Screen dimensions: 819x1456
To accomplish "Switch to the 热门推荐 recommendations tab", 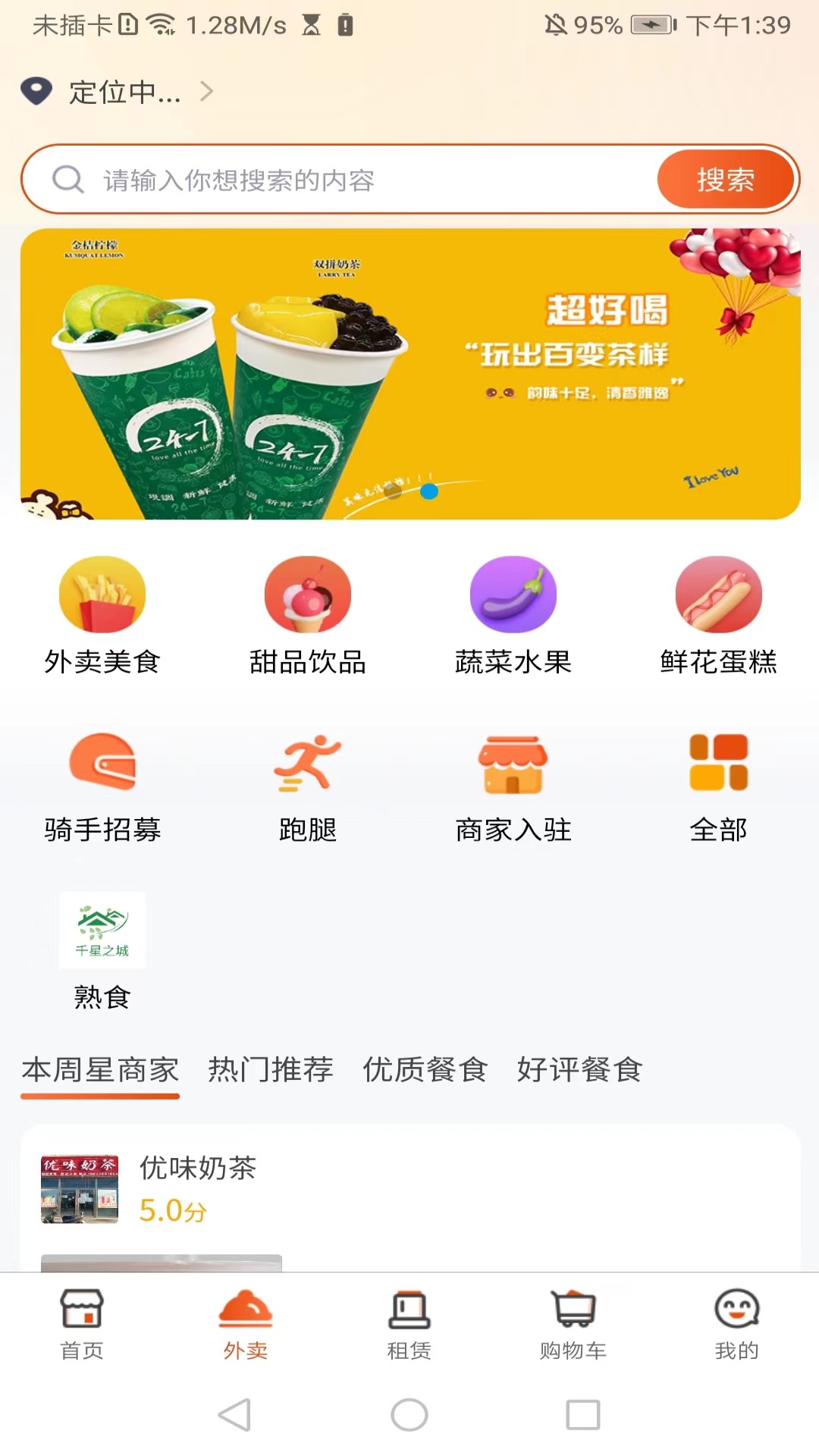I will point(269,1069).
